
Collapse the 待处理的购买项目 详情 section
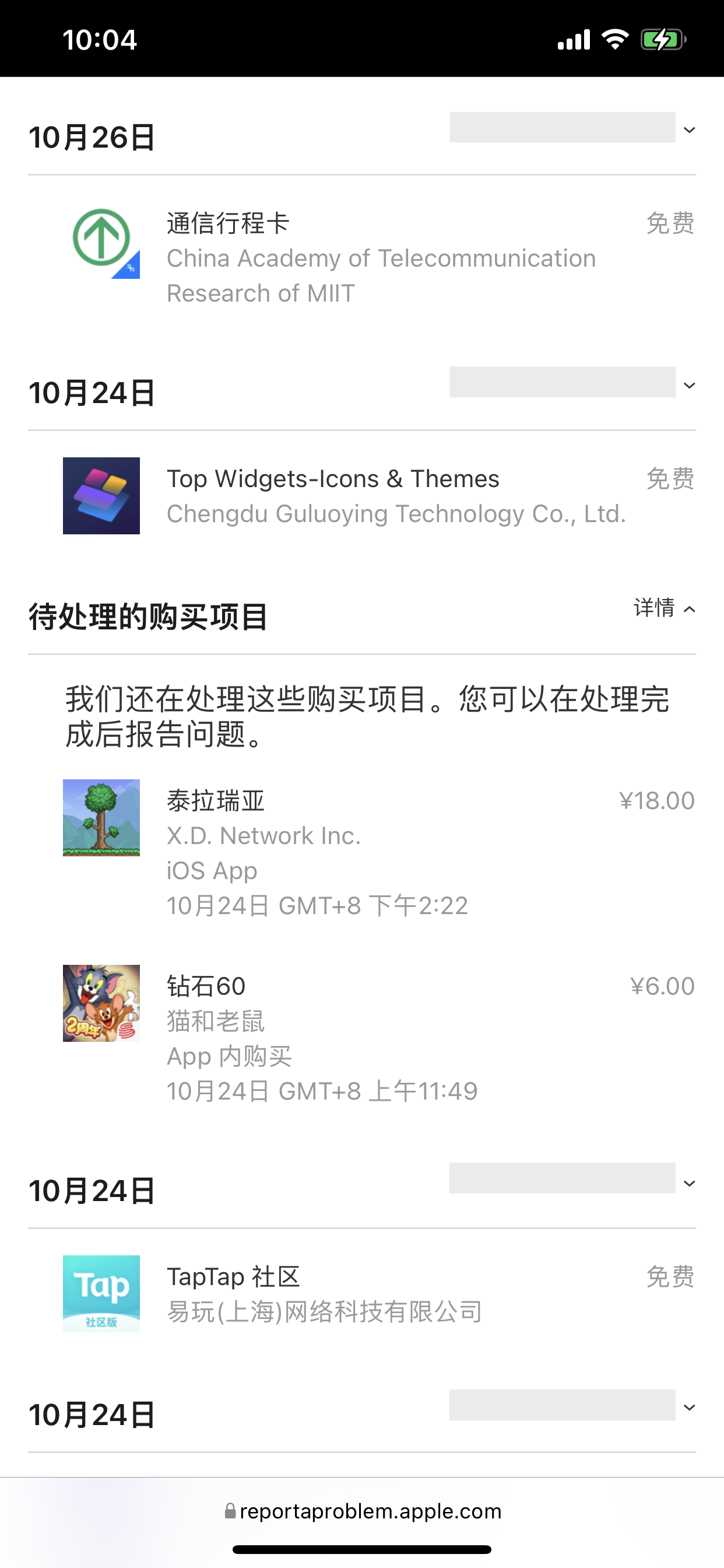click(x=665, y=608)
